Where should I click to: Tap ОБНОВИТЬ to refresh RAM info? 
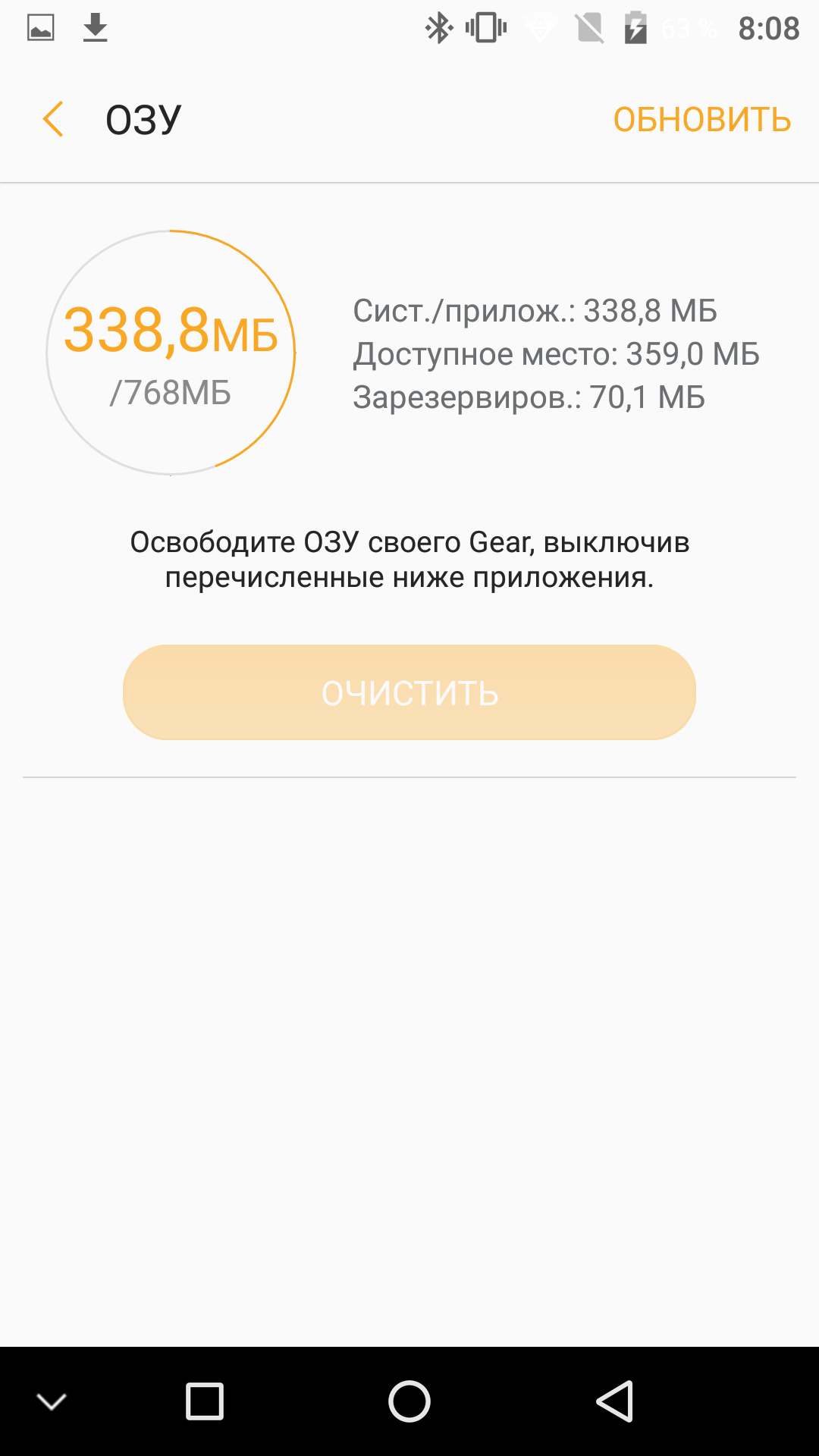point(702,120)
